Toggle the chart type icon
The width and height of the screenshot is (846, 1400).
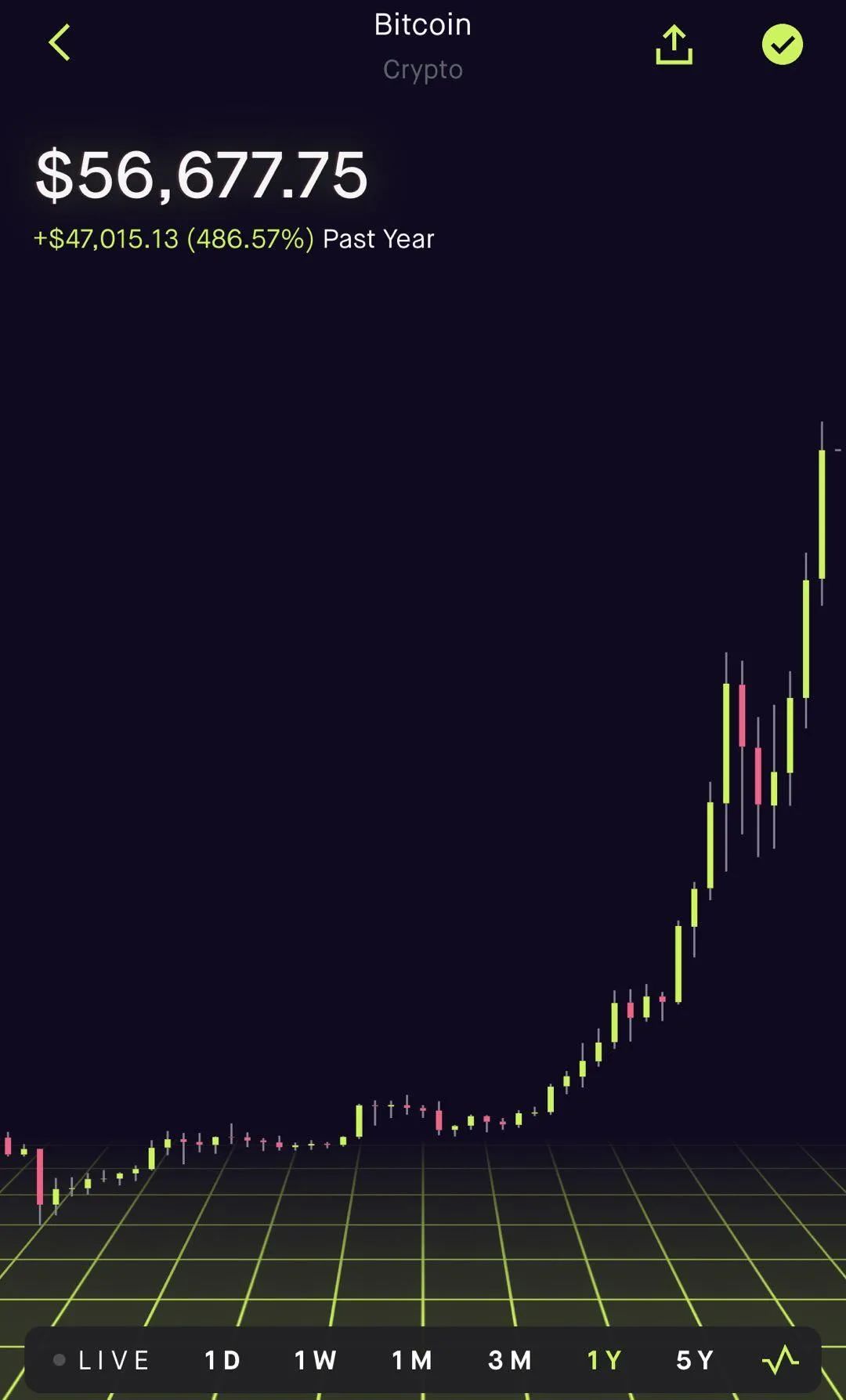[x=780, y=1360]
